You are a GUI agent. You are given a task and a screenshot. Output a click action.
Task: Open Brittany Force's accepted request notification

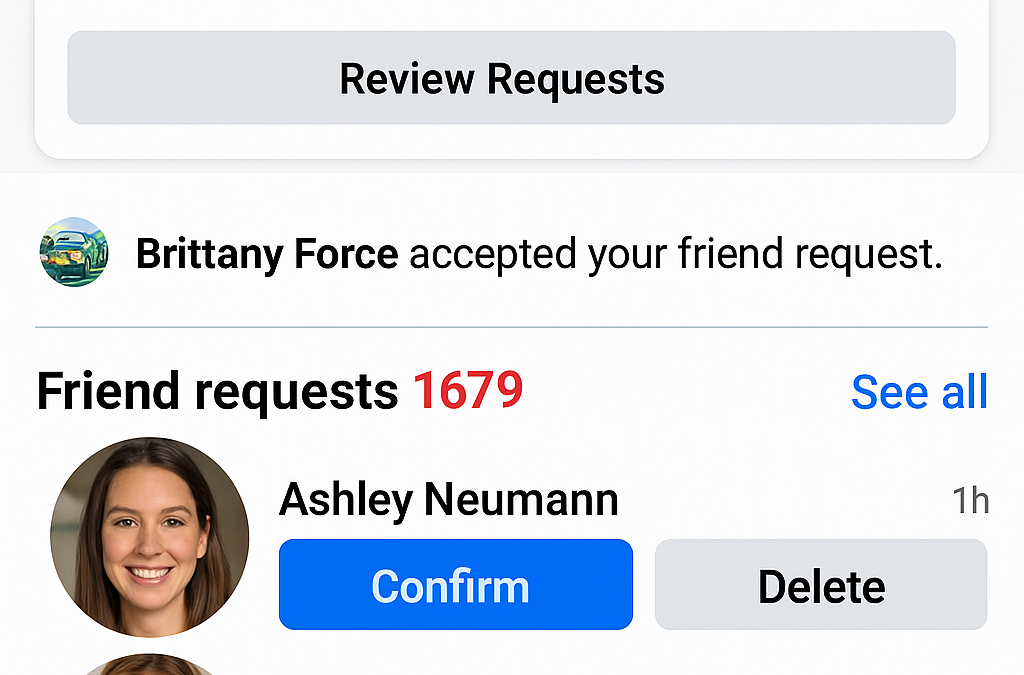click(x=538, y=255)
